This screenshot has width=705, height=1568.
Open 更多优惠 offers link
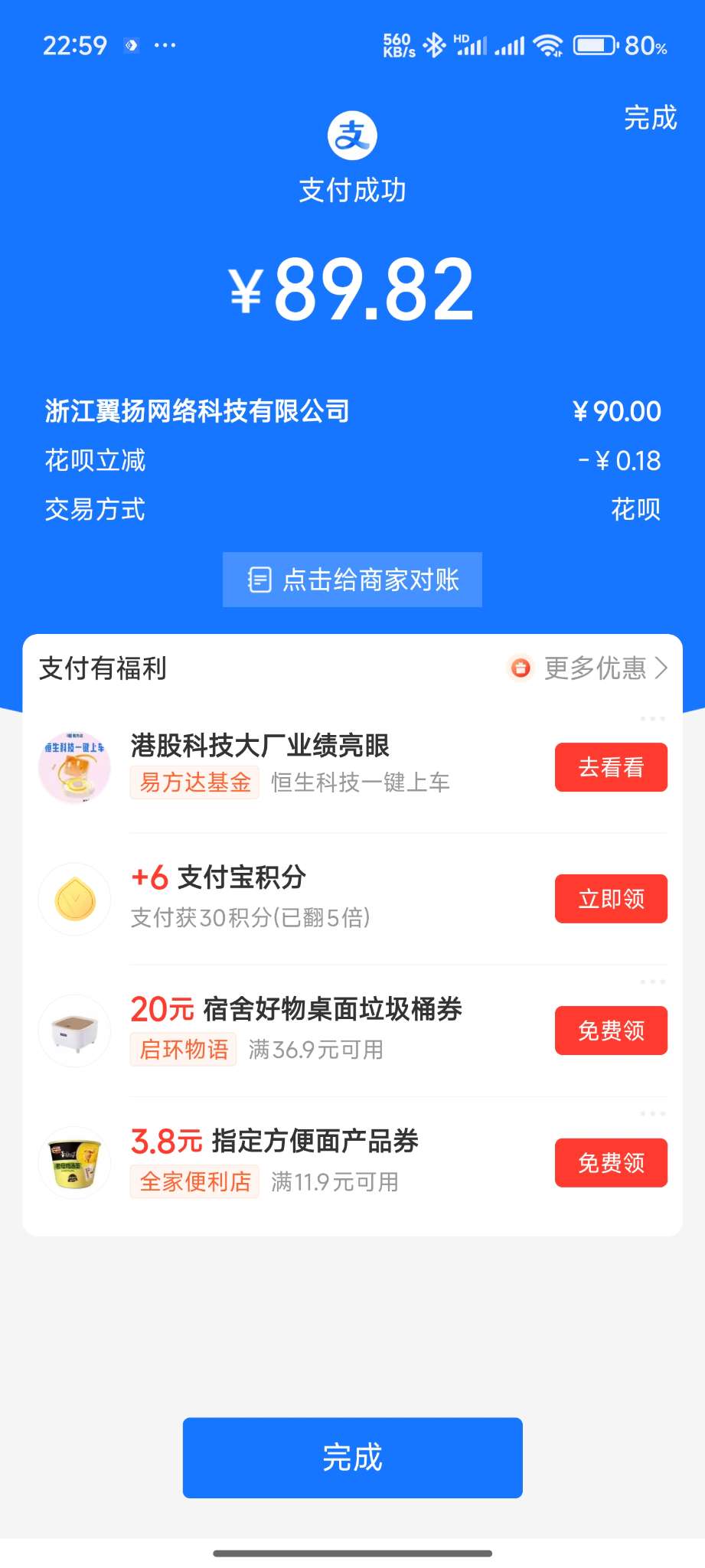click(596, 668)
